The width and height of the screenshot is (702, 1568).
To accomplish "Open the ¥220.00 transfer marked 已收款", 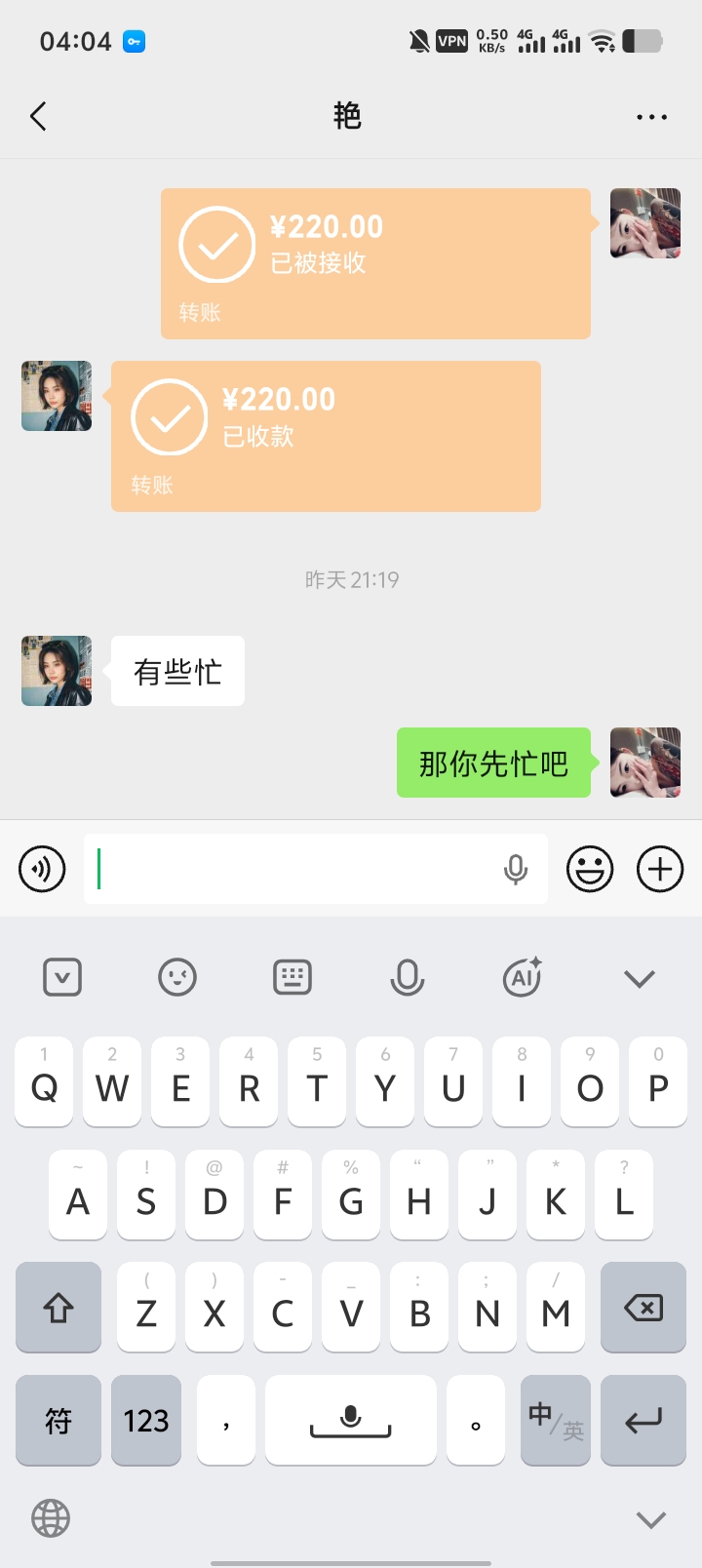I will coord(326,436).
